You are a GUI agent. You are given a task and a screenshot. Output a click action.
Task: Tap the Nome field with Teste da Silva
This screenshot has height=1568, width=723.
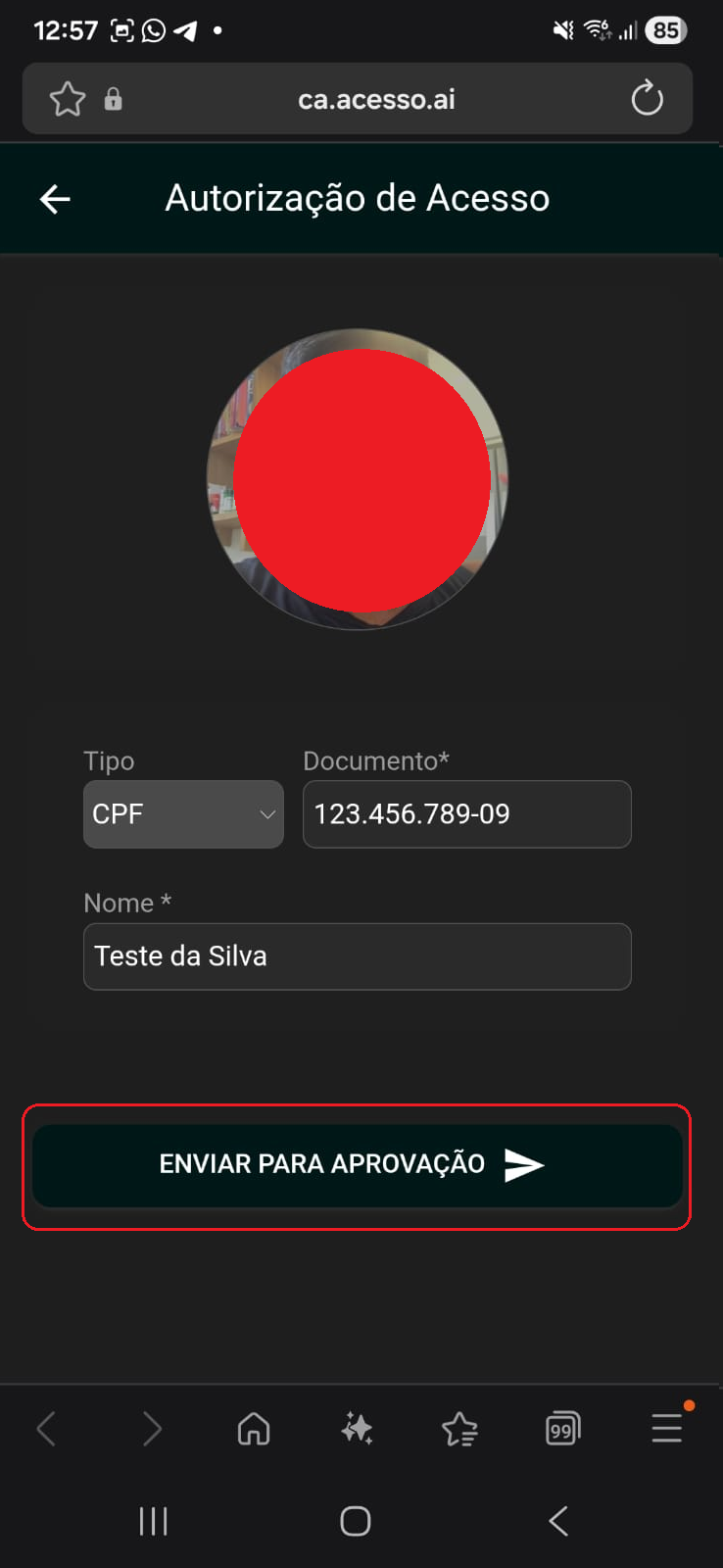click(x=357, y=956)
